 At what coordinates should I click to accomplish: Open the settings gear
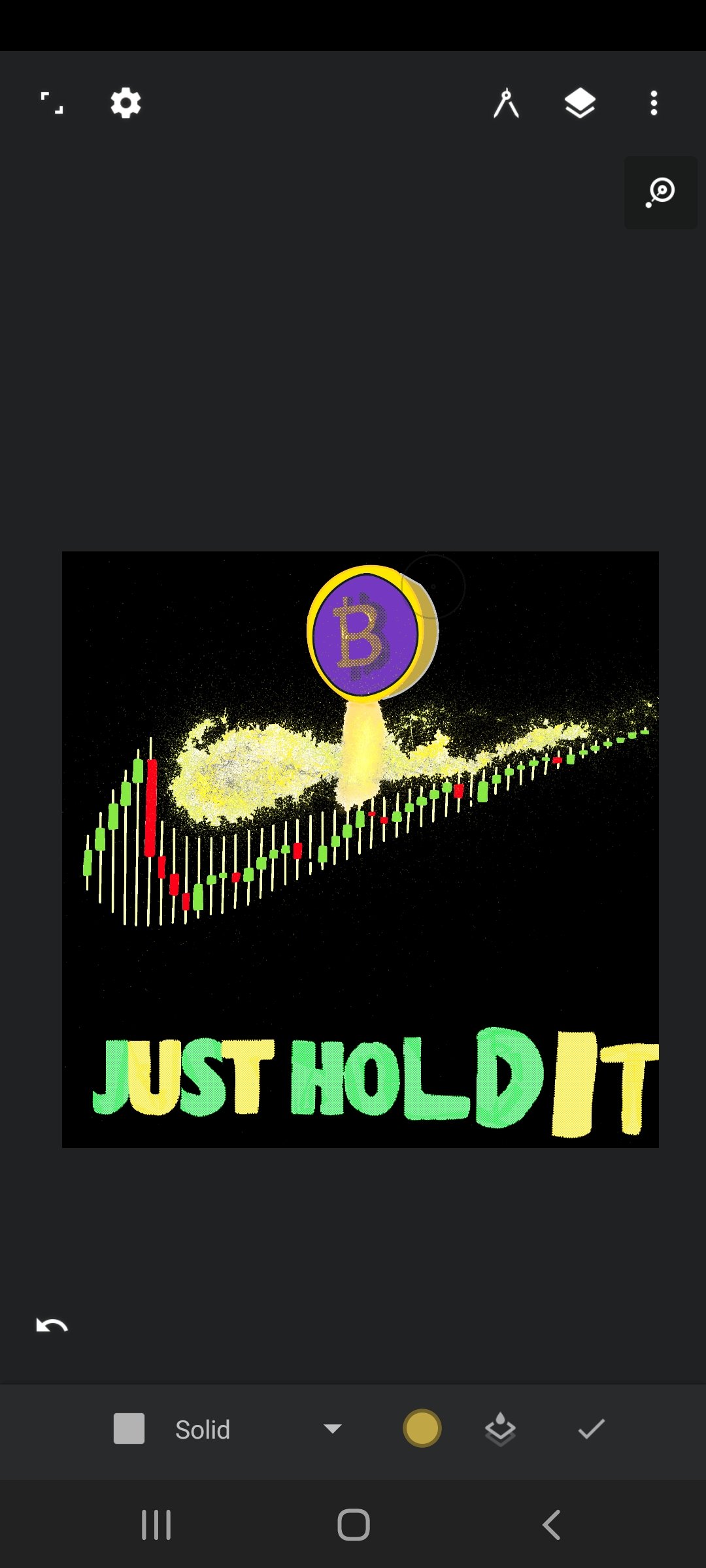tap(126, 103)
